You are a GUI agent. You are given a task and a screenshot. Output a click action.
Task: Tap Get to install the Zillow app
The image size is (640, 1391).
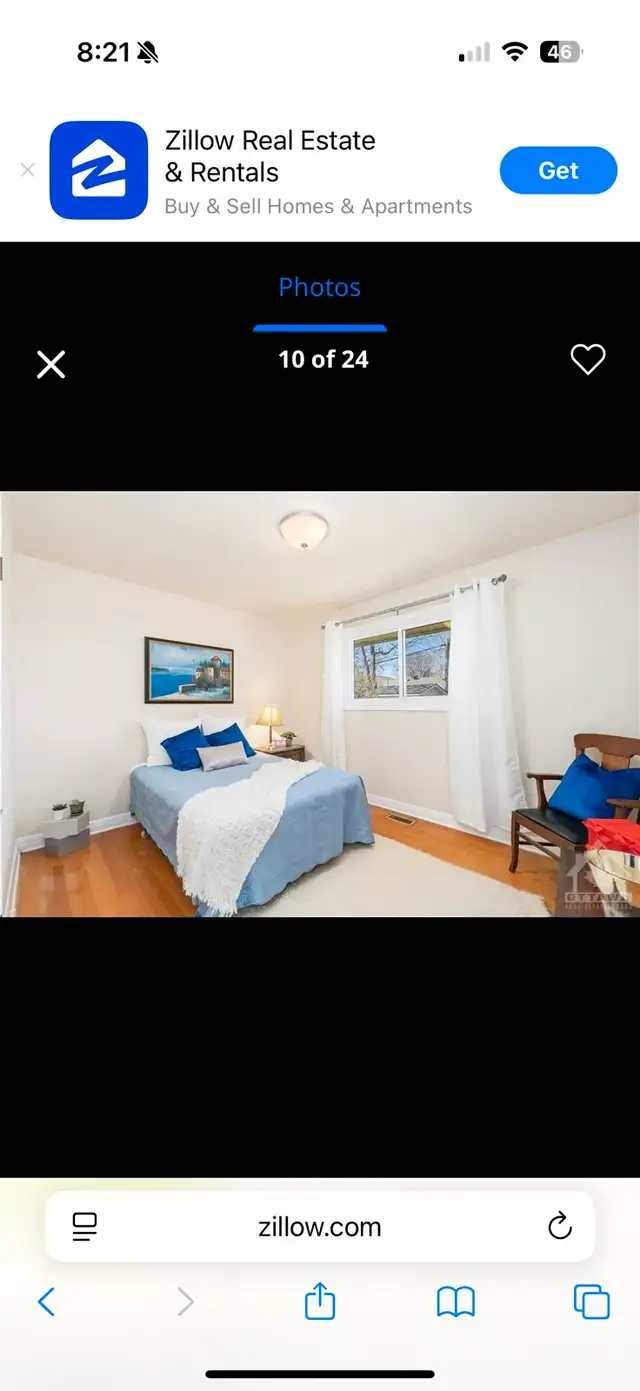[558, 170]
